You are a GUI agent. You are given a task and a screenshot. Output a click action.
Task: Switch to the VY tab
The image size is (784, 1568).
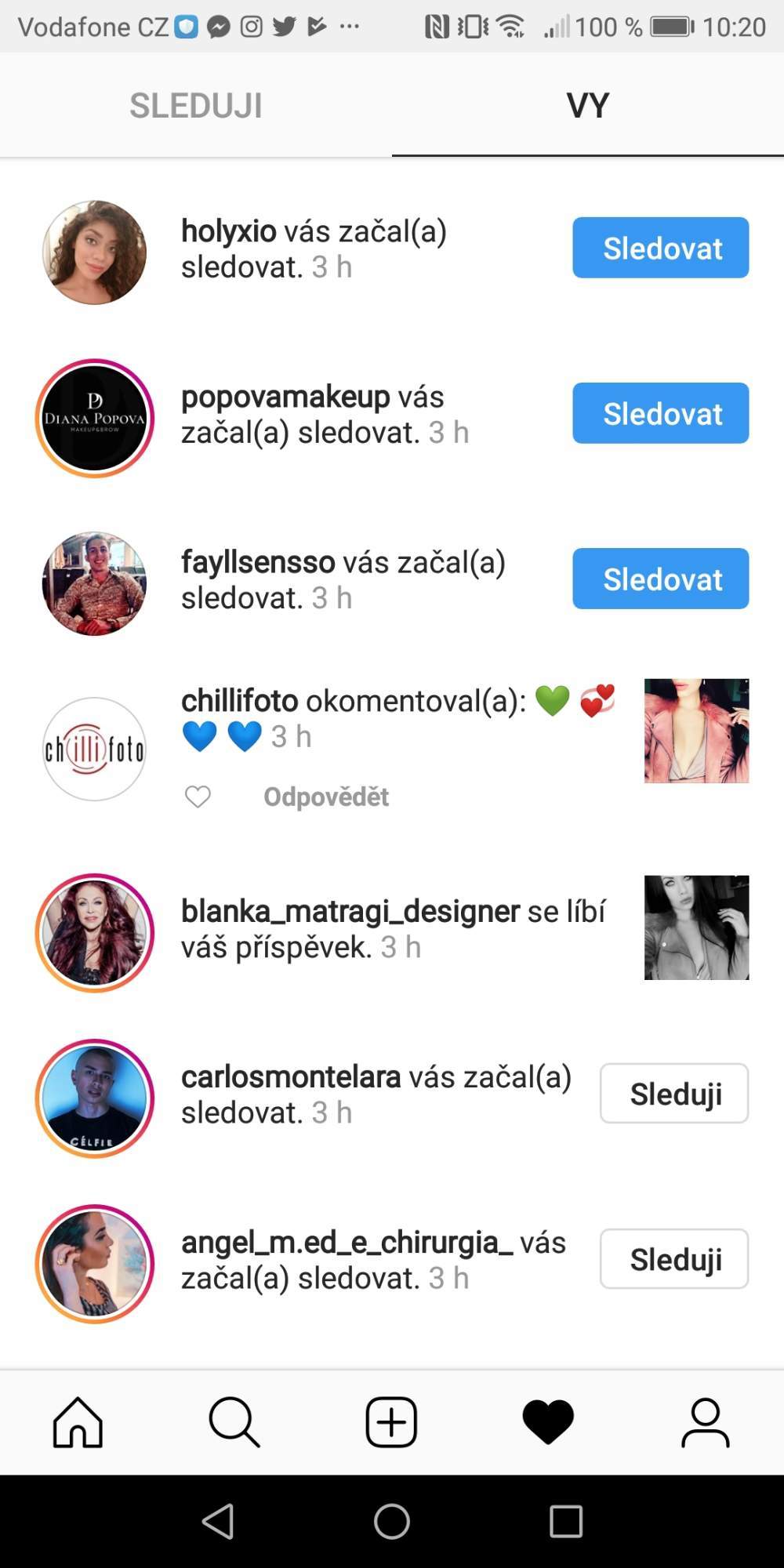pos(588,105)
